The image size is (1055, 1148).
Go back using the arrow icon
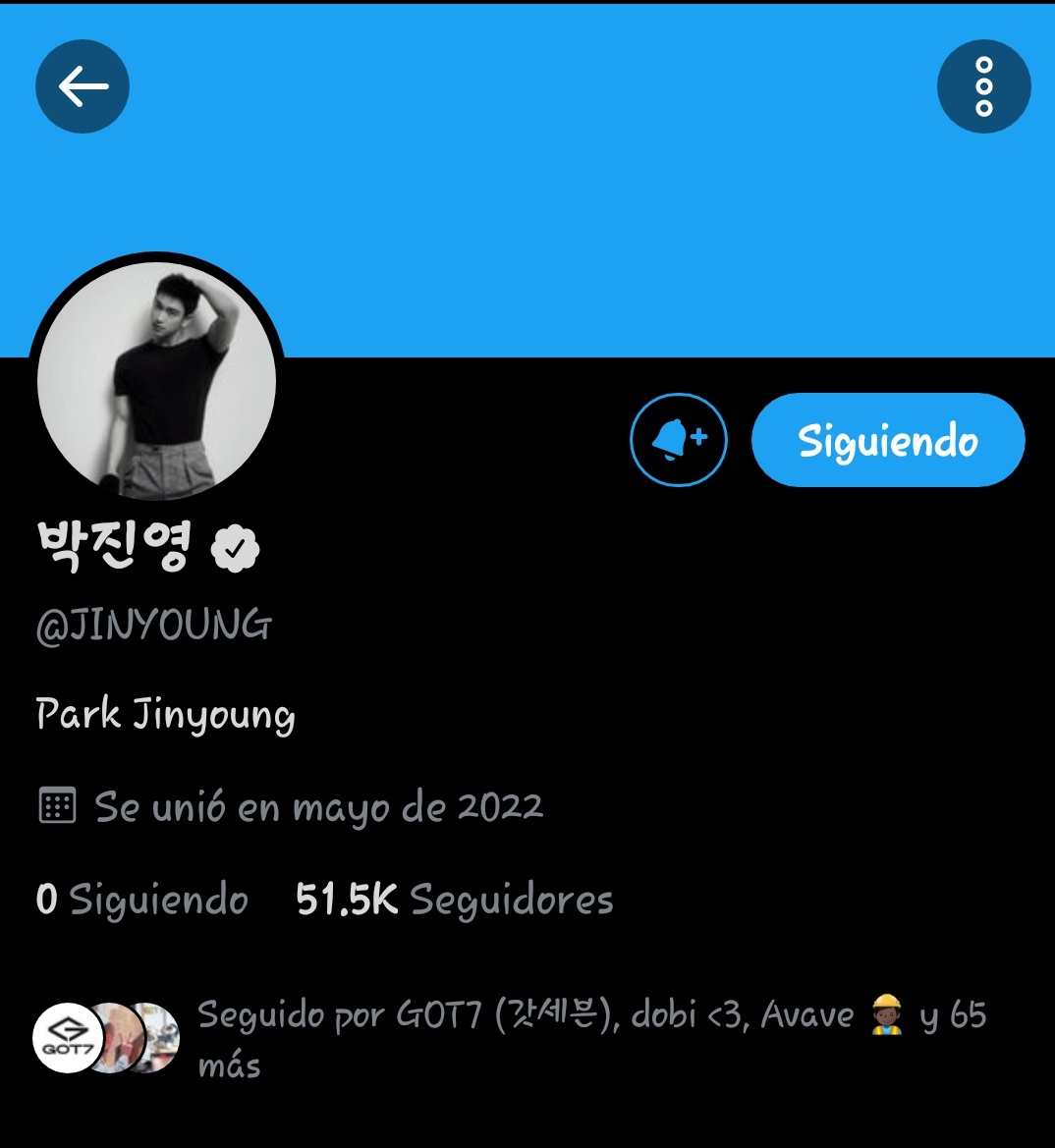click(83, 86)
